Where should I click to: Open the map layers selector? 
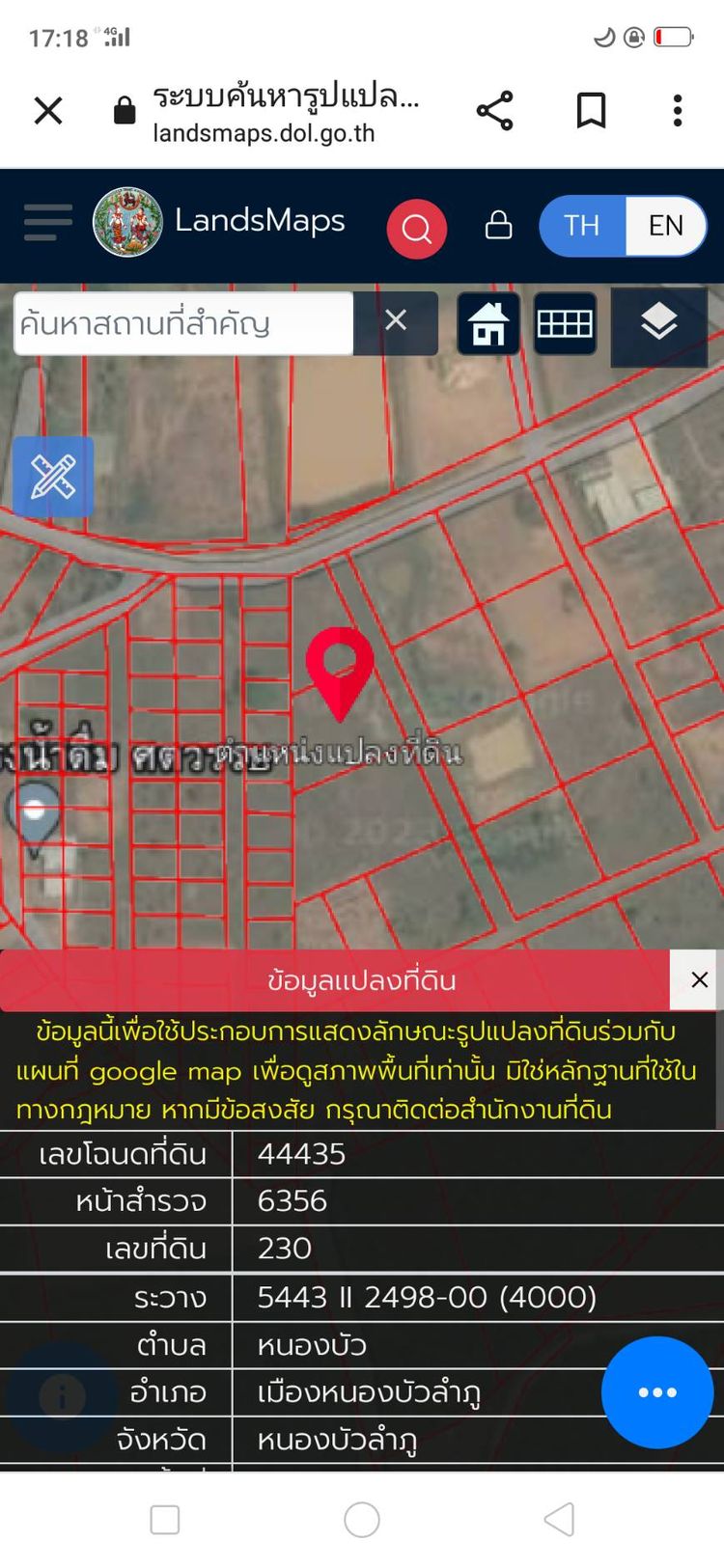point(659,323)
